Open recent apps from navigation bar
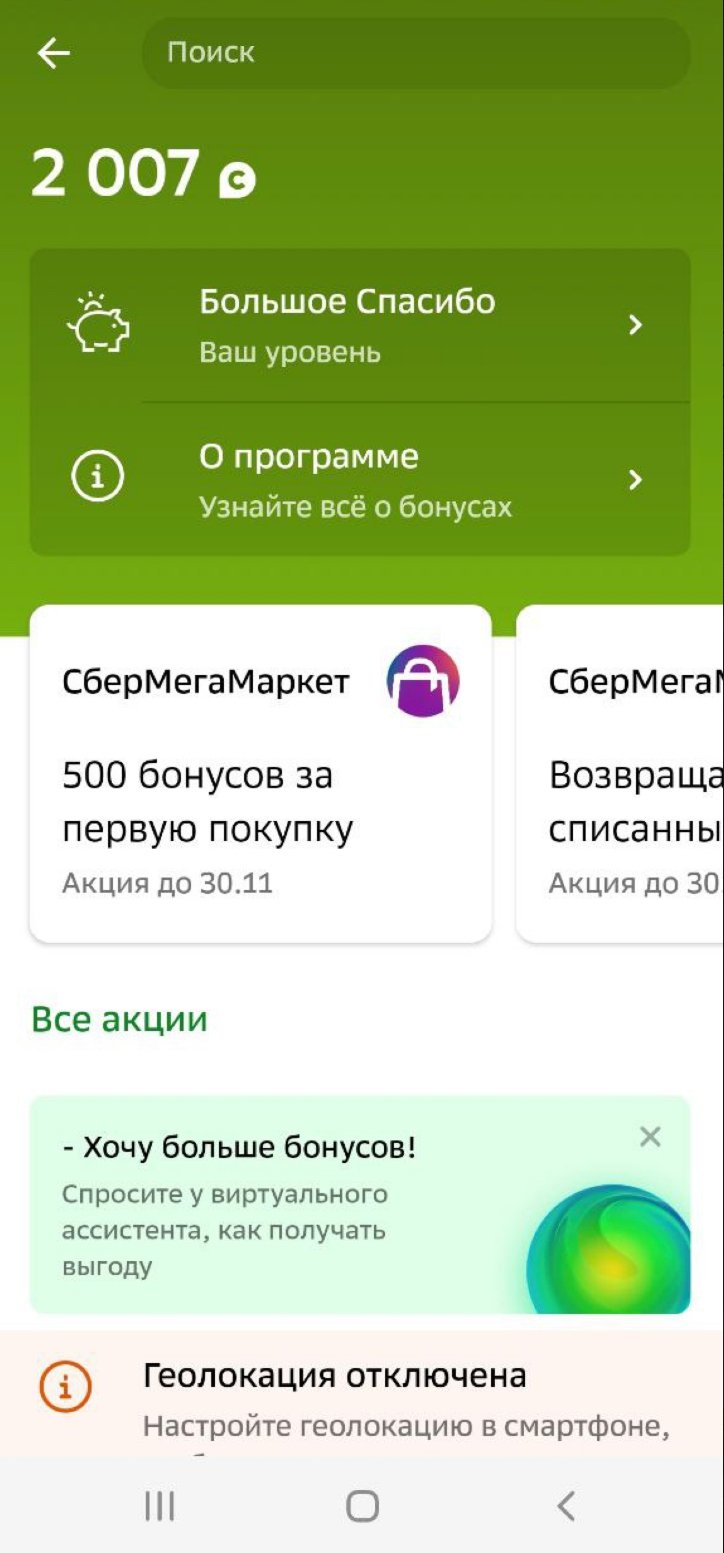 point(160,1506)
